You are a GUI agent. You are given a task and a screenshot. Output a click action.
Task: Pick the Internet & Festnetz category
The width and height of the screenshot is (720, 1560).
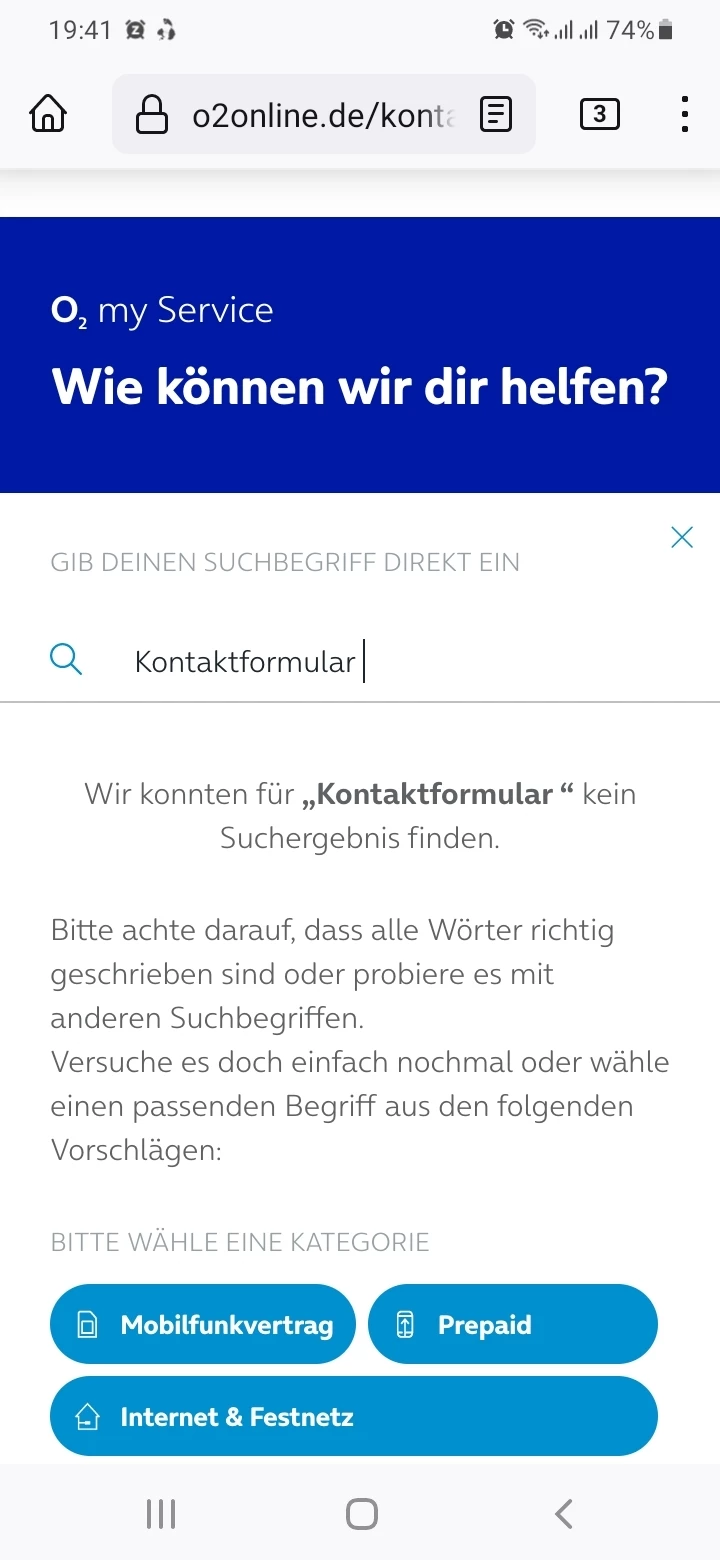[353, 1416]
